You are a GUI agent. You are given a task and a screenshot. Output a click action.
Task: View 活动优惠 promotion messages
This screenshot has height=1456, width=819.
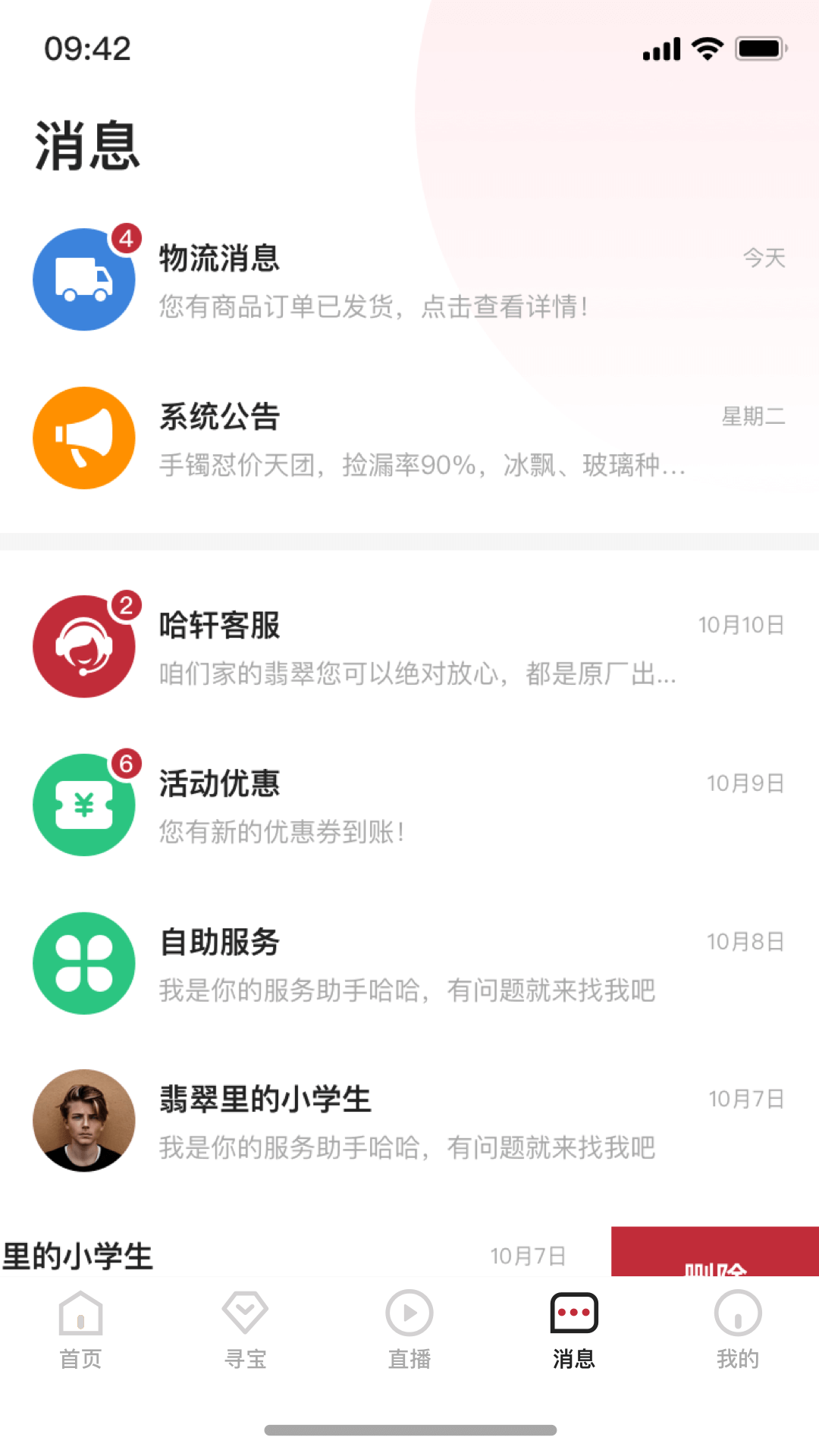[x=409, y=806]
